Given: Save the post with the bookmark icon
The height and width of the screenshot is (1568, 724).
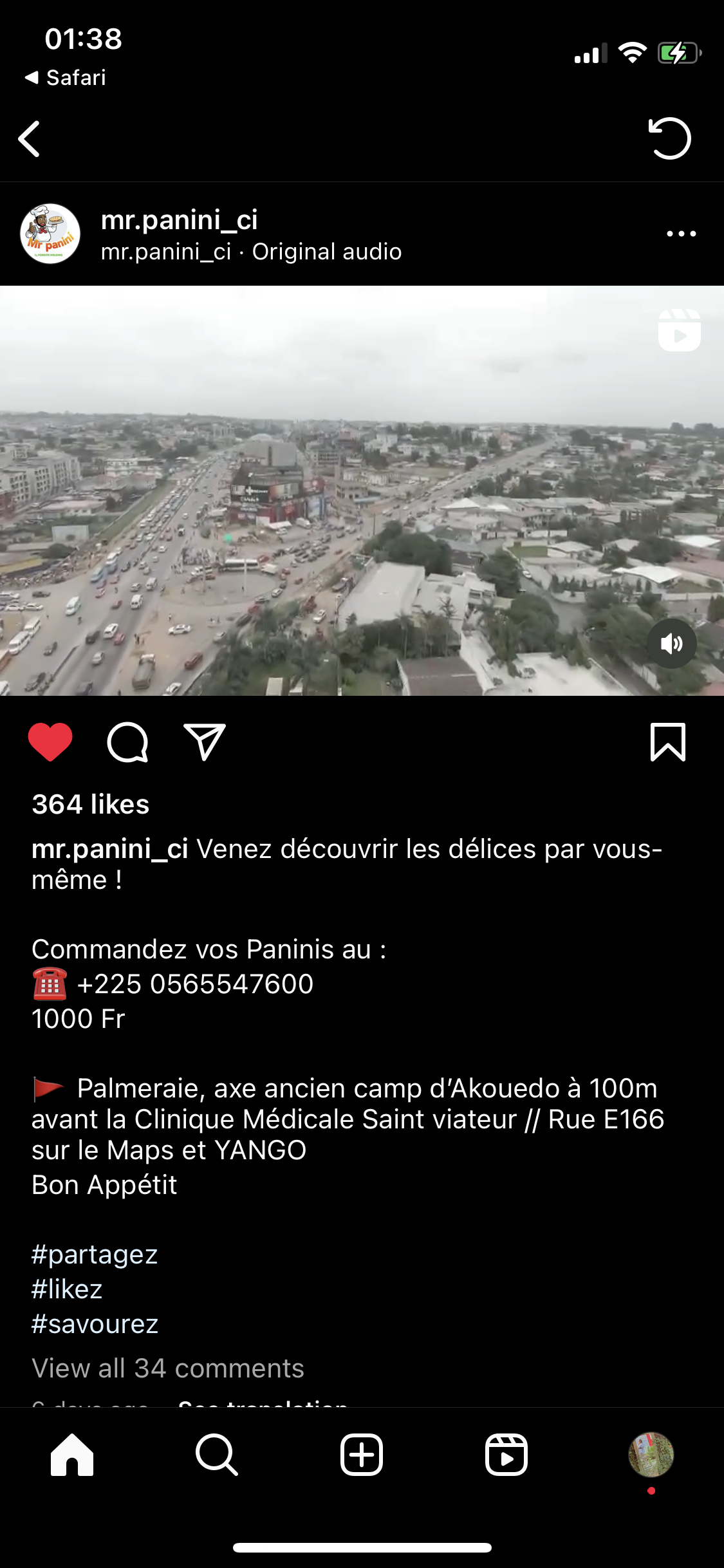Looking at the screenshot, I should [668, 742].
